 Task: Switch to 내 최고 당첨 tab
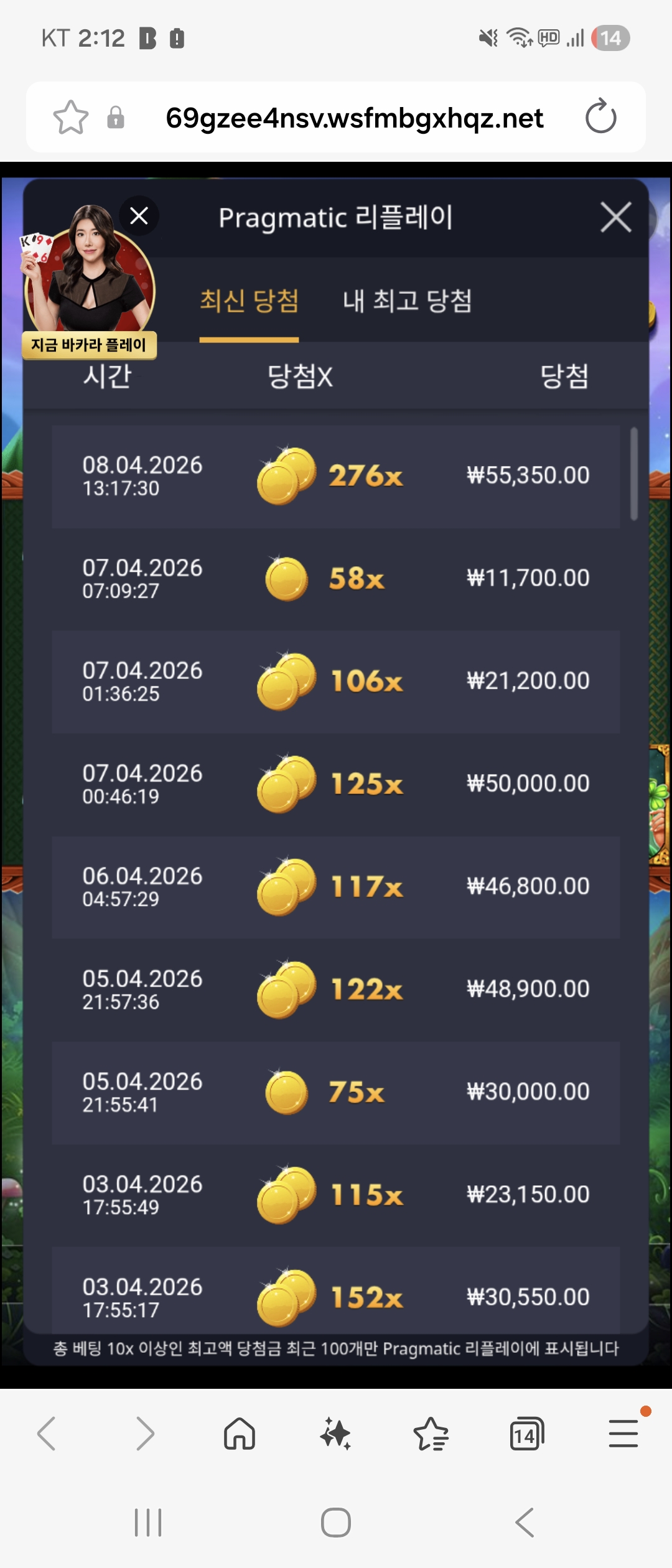[x=407, y=301]
